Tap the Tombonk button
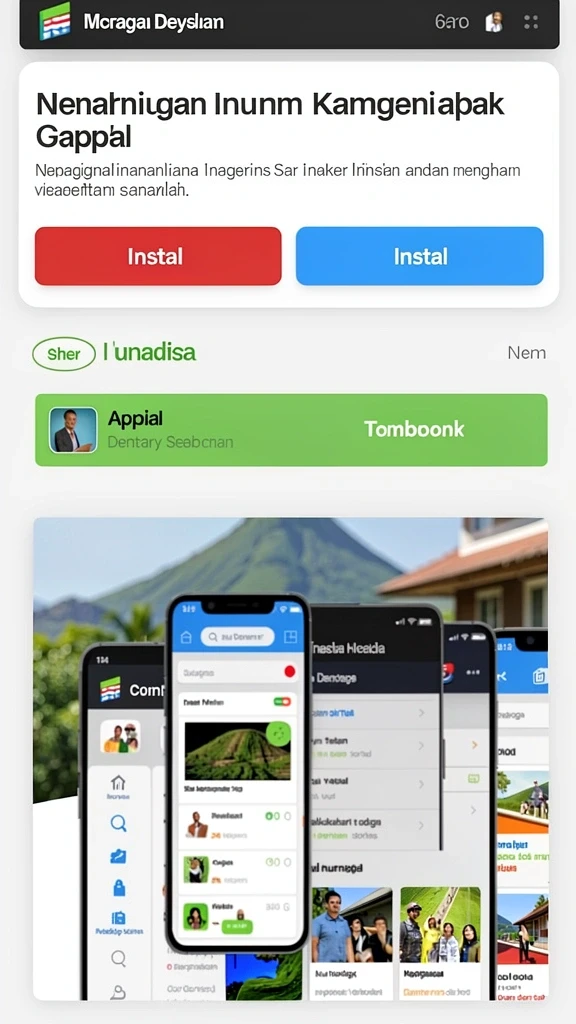This screenshot has width=576, height=1024. coord(414,429)
